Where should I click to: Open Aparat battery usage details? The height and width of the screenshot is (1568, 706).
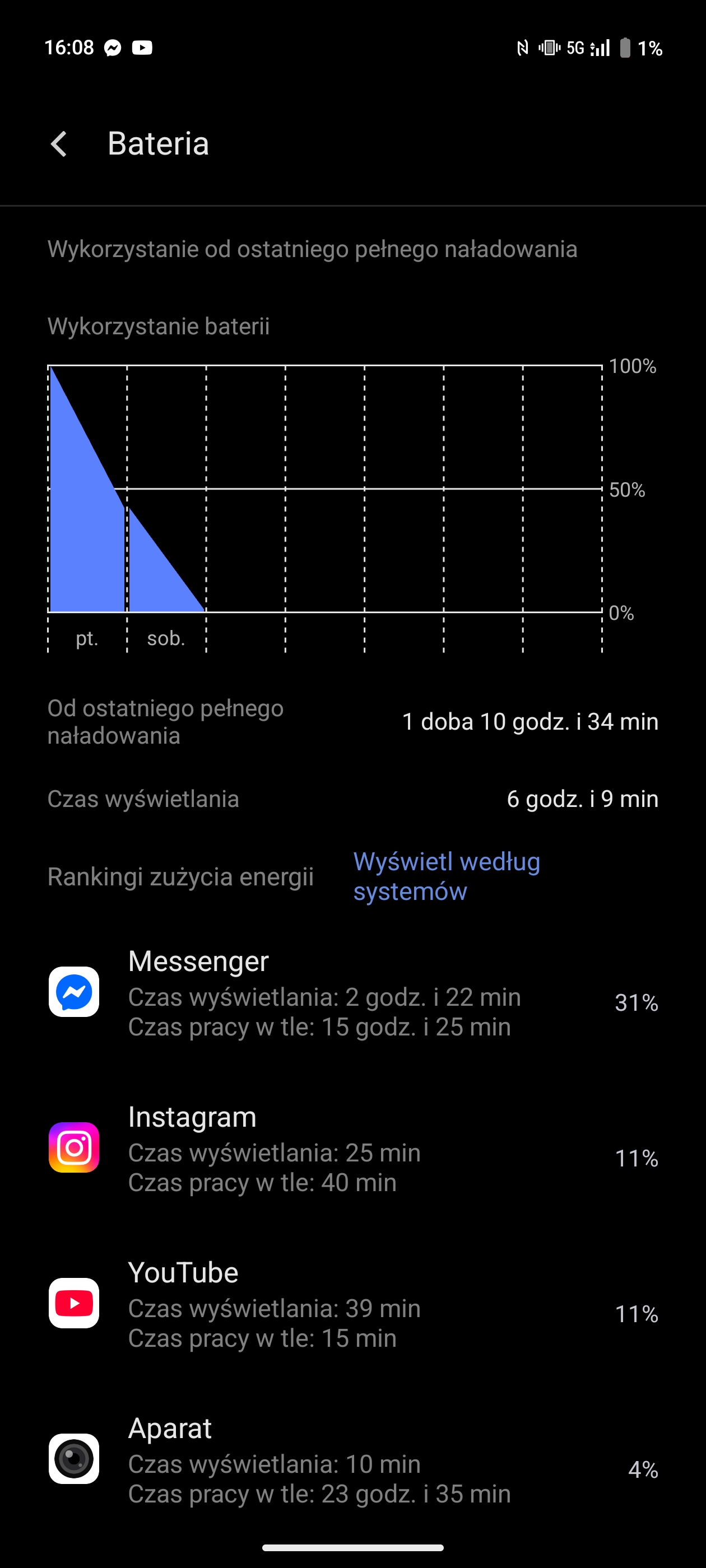[x=354, y=1460]
